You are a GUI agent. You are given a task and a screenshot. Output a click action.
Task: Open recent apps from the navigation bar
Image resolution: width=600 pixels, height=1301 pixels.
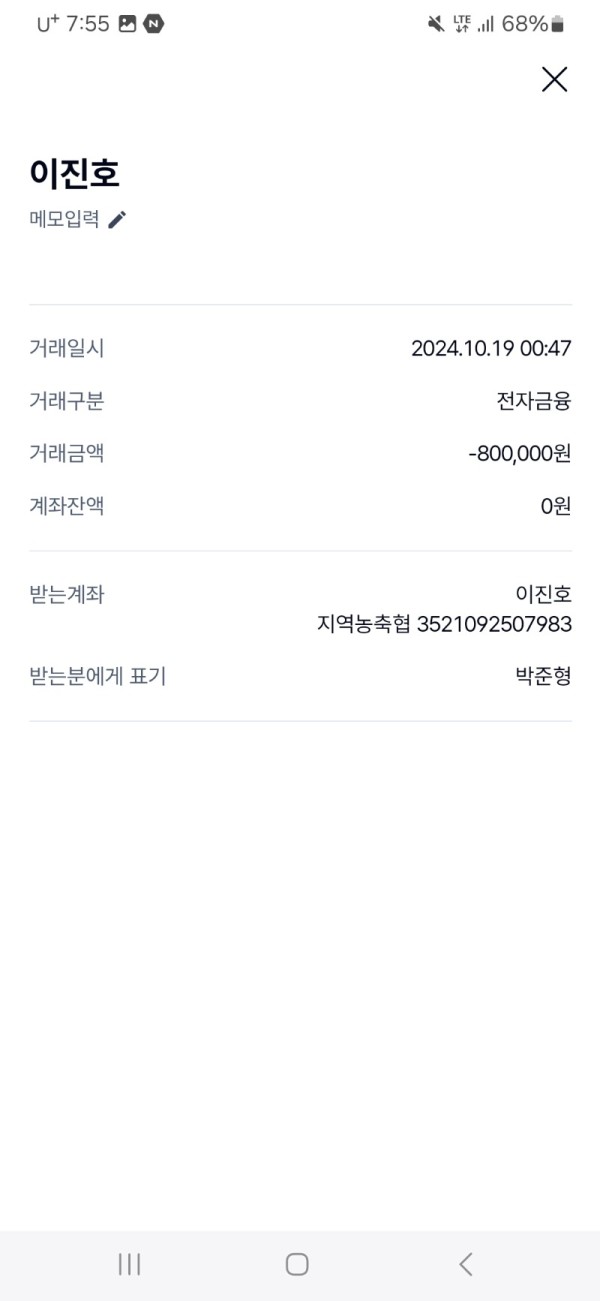click(x=129, y=1264)
